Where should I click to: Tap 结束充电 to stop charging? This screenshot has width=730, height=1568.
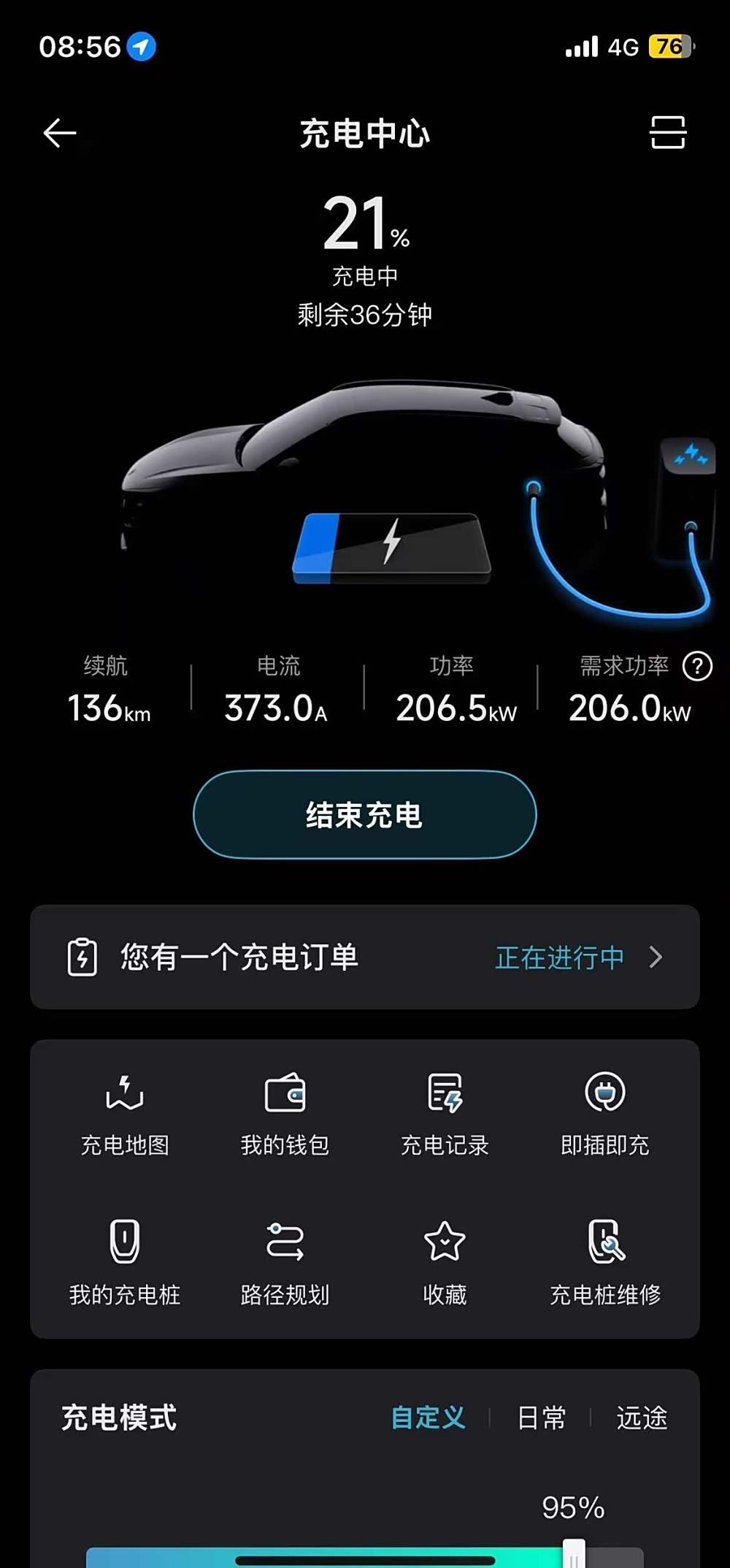(x=365, y=814)
